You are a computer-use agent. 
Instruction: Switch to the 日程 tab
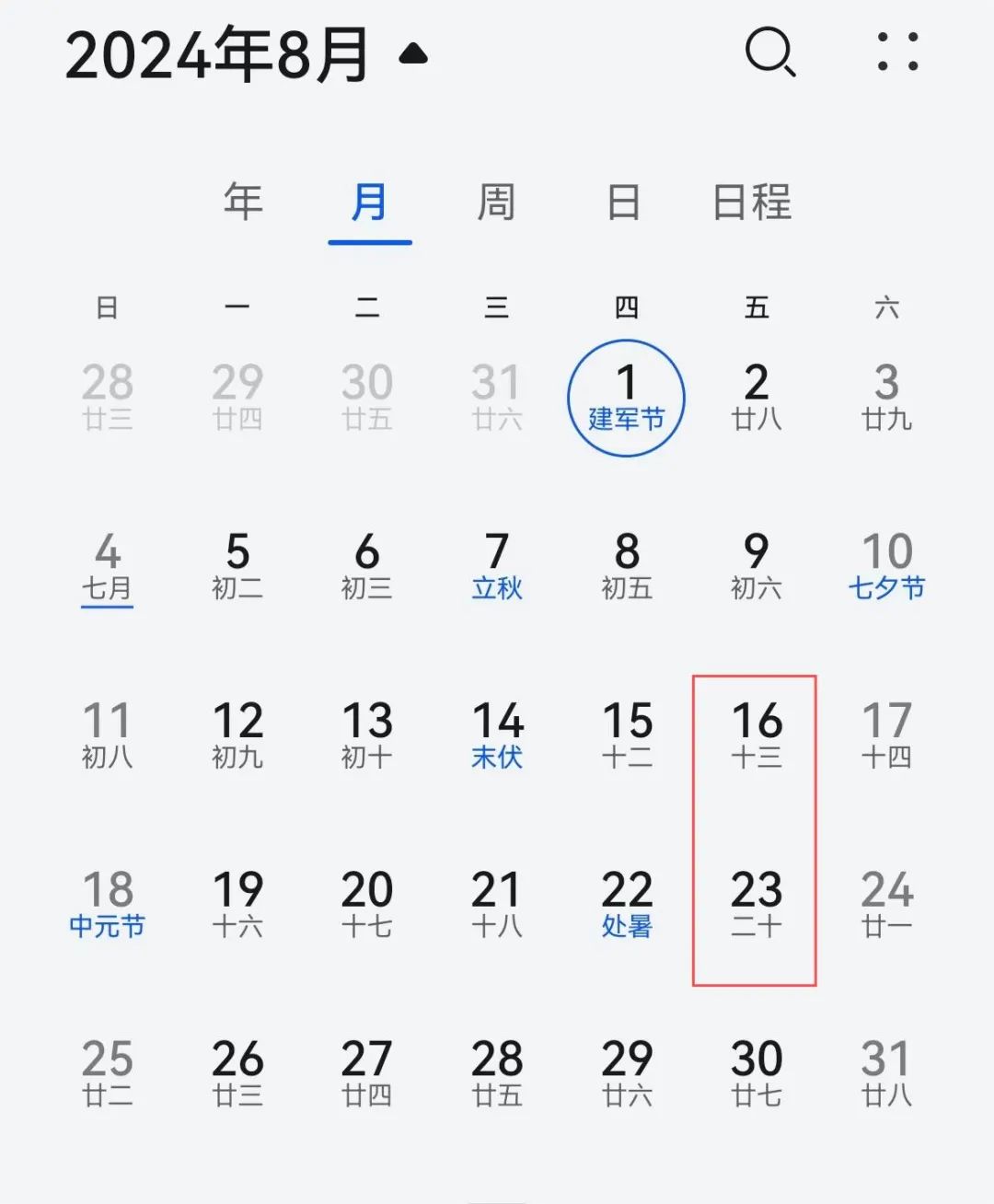pyautogui.click(x=752, y=202)
